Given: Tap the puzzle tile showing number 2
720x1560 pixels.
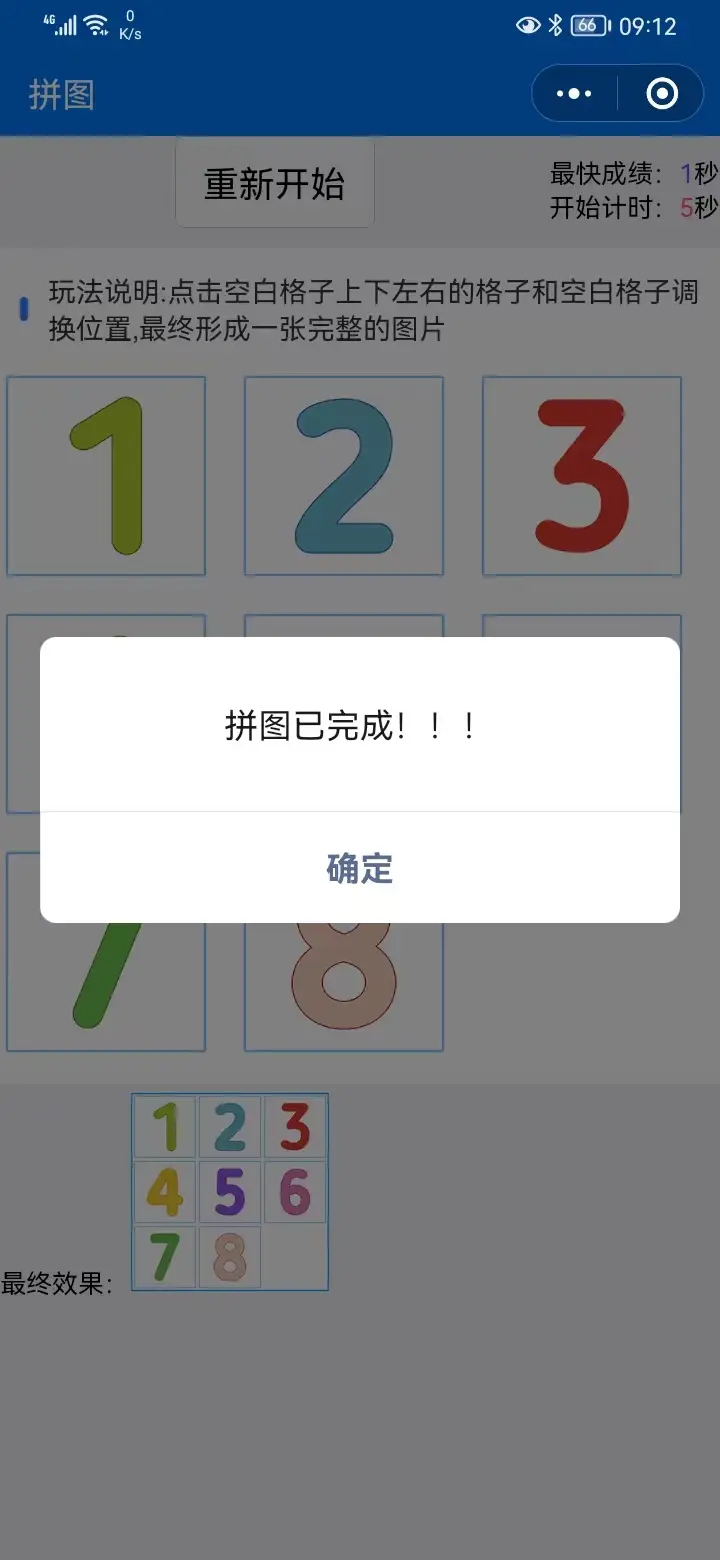Looking at the screenshot, I should [x=344, y=476].
